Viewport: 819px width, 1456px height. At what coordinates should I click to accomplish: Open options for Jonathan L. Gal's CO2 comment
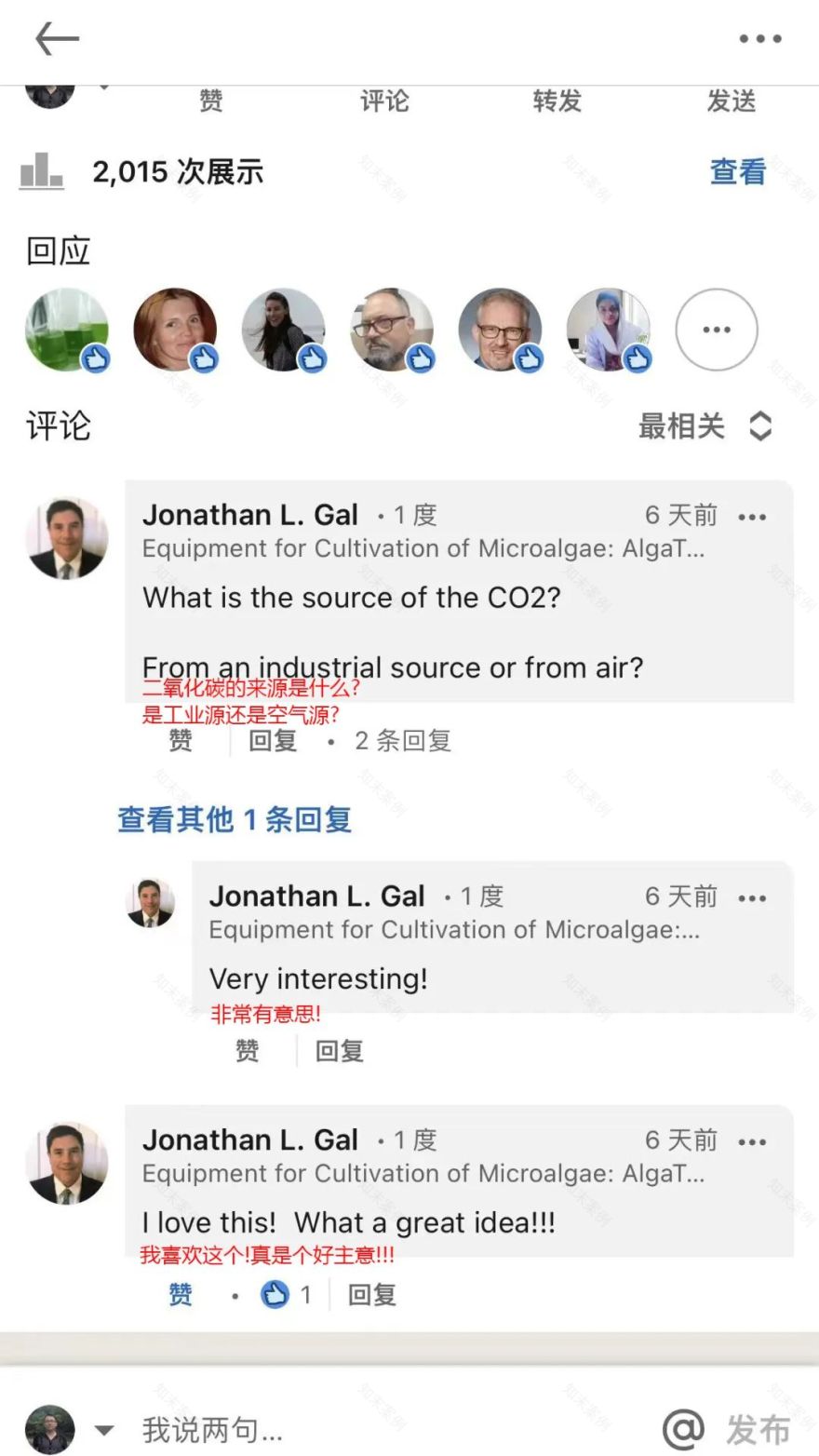(x=753, y=517)
